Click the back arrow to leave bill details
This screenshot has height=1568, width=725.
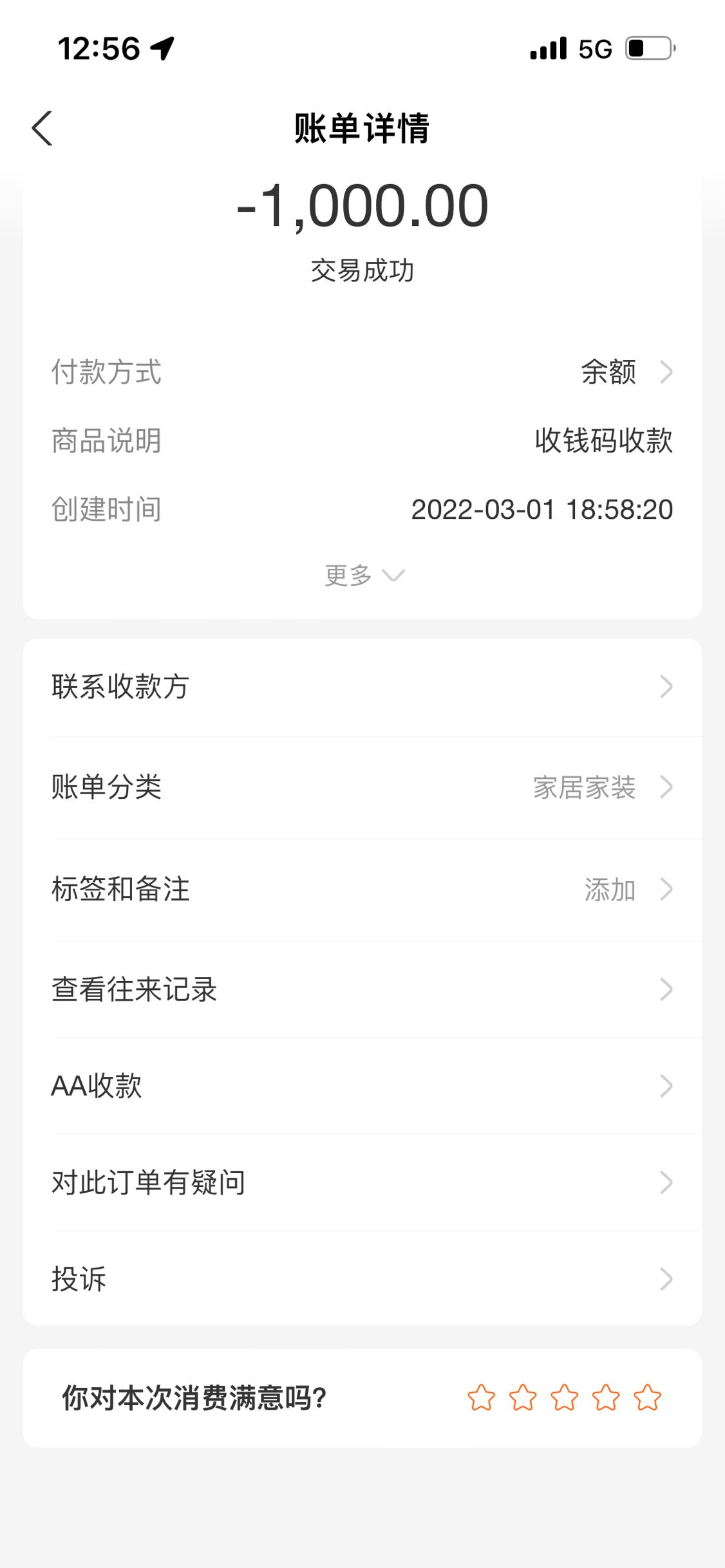point(42,129)
